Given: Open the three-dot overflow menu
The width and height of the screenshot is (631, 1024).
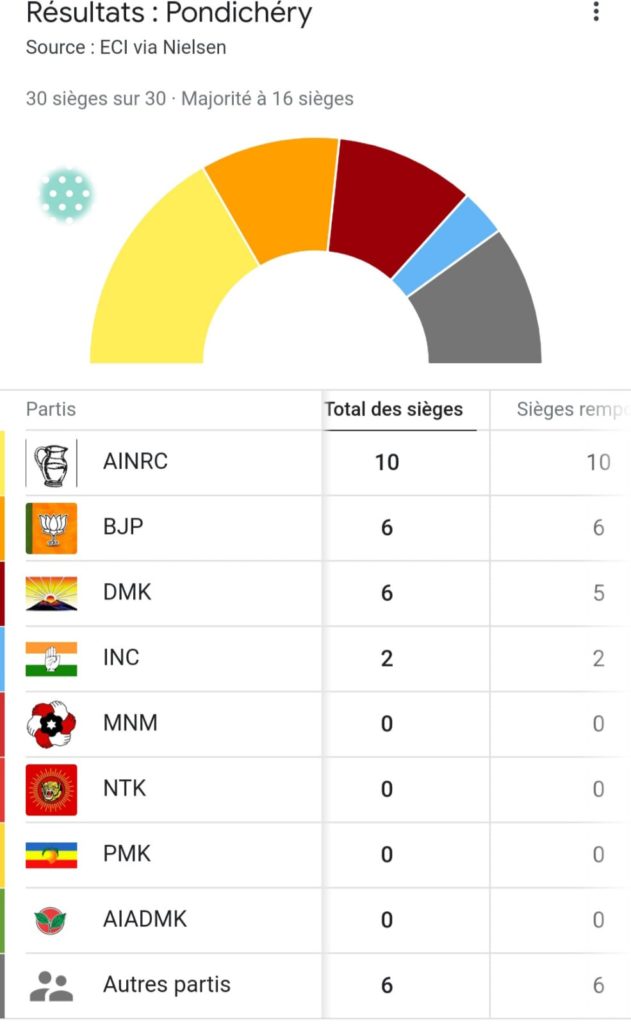Looking at the screenshot, I should pyautogui.click(x=596, y=12).
